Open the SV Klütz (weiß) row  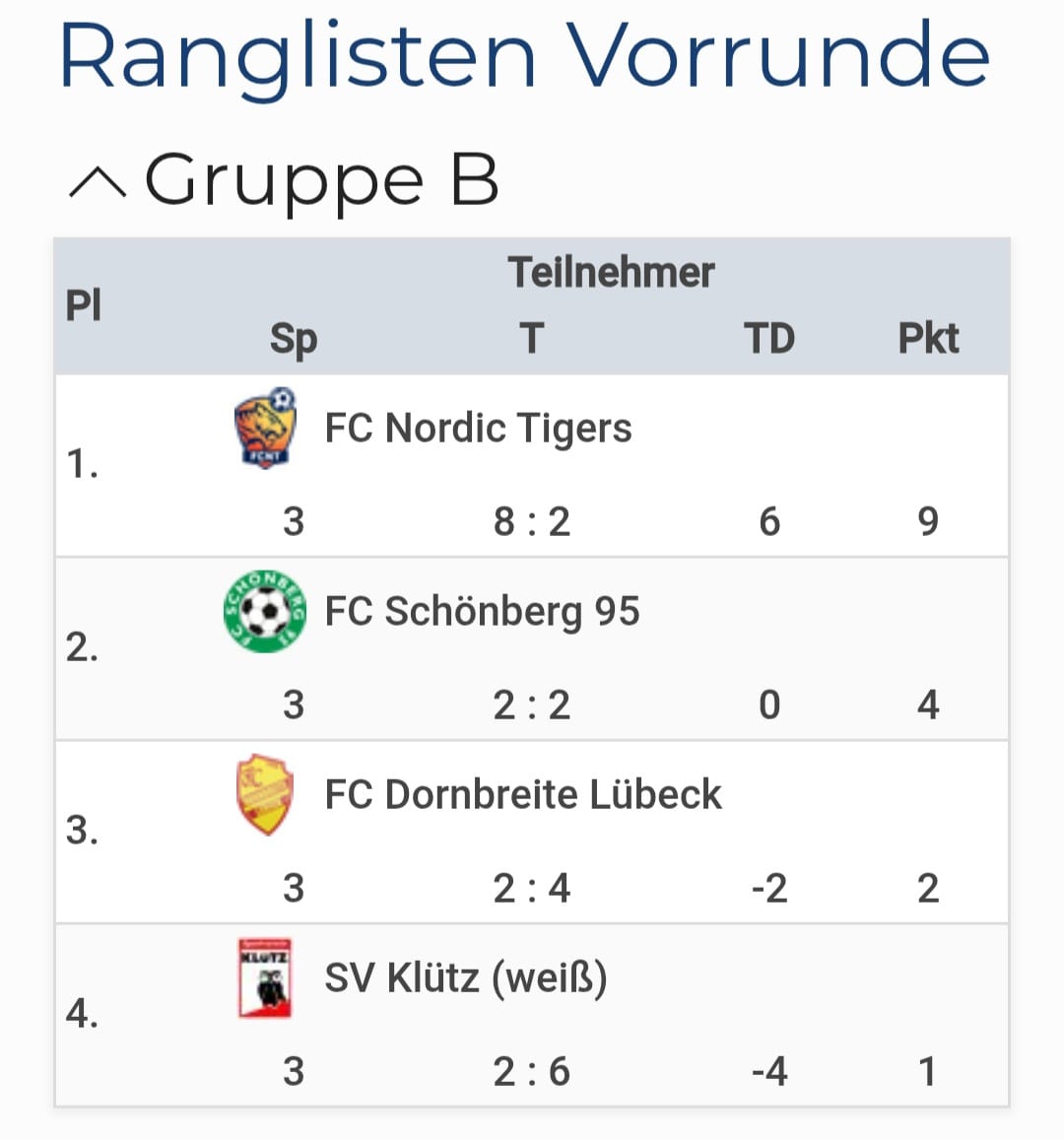[x=532, y=1016]
